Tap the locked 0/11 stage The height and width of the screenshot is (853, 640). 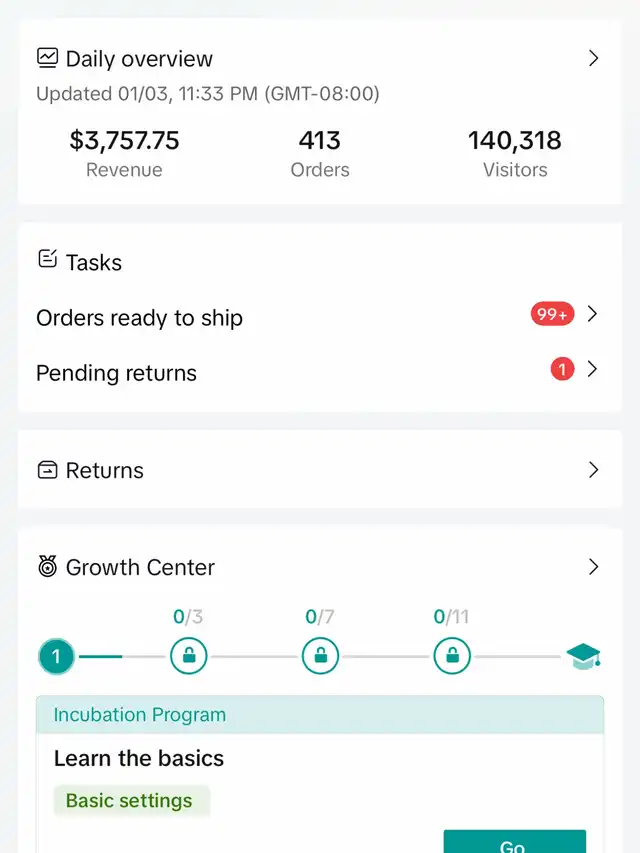[452, 656]
